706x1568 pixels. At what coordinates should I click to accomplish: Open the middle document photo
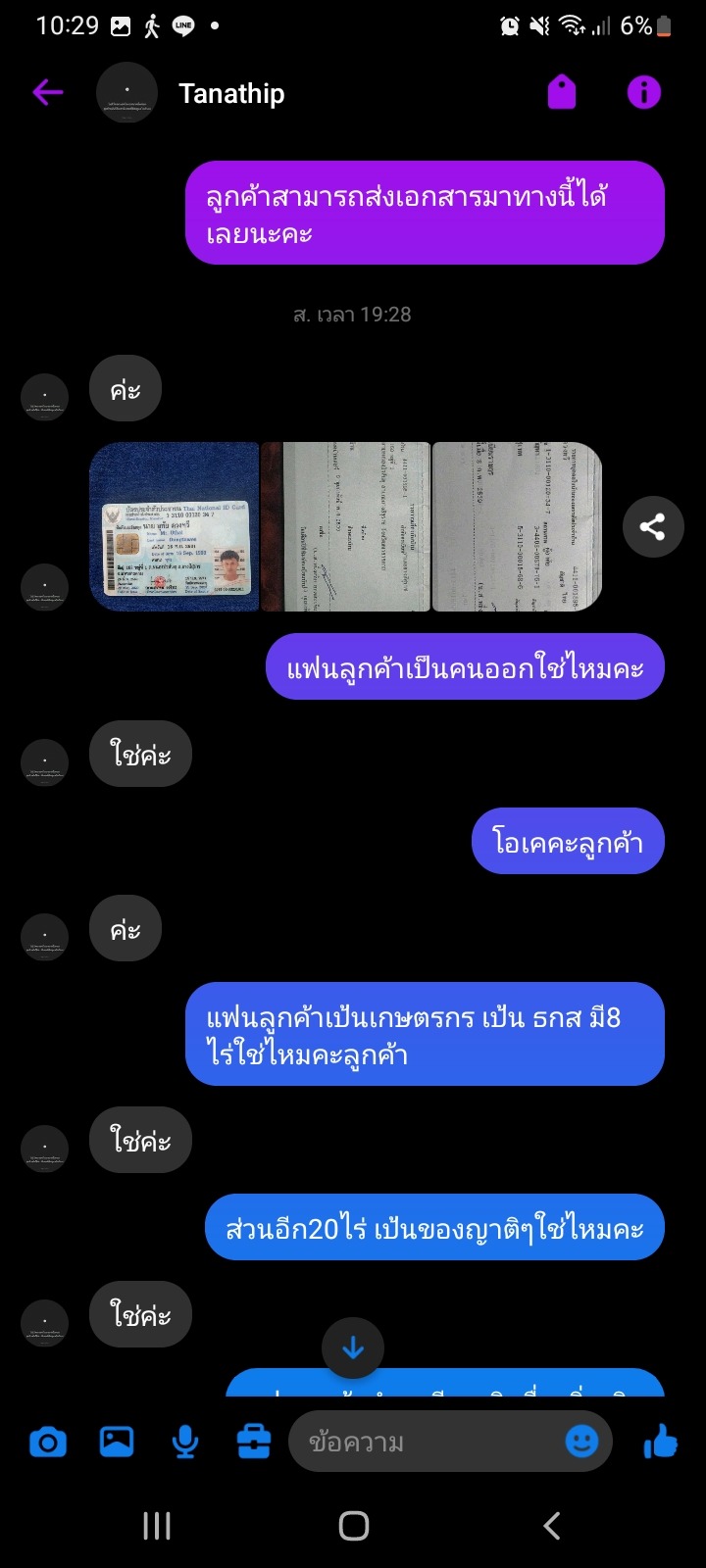point(345,527)
